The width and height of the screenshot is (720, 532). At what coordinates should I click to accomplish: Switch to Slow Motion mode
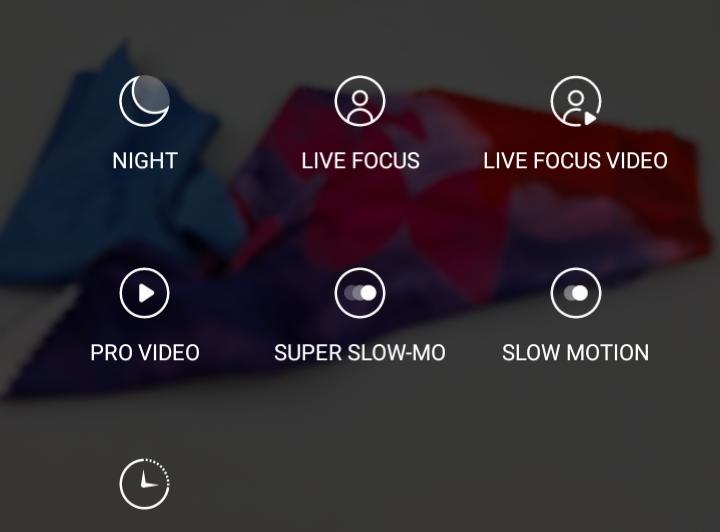576,294
